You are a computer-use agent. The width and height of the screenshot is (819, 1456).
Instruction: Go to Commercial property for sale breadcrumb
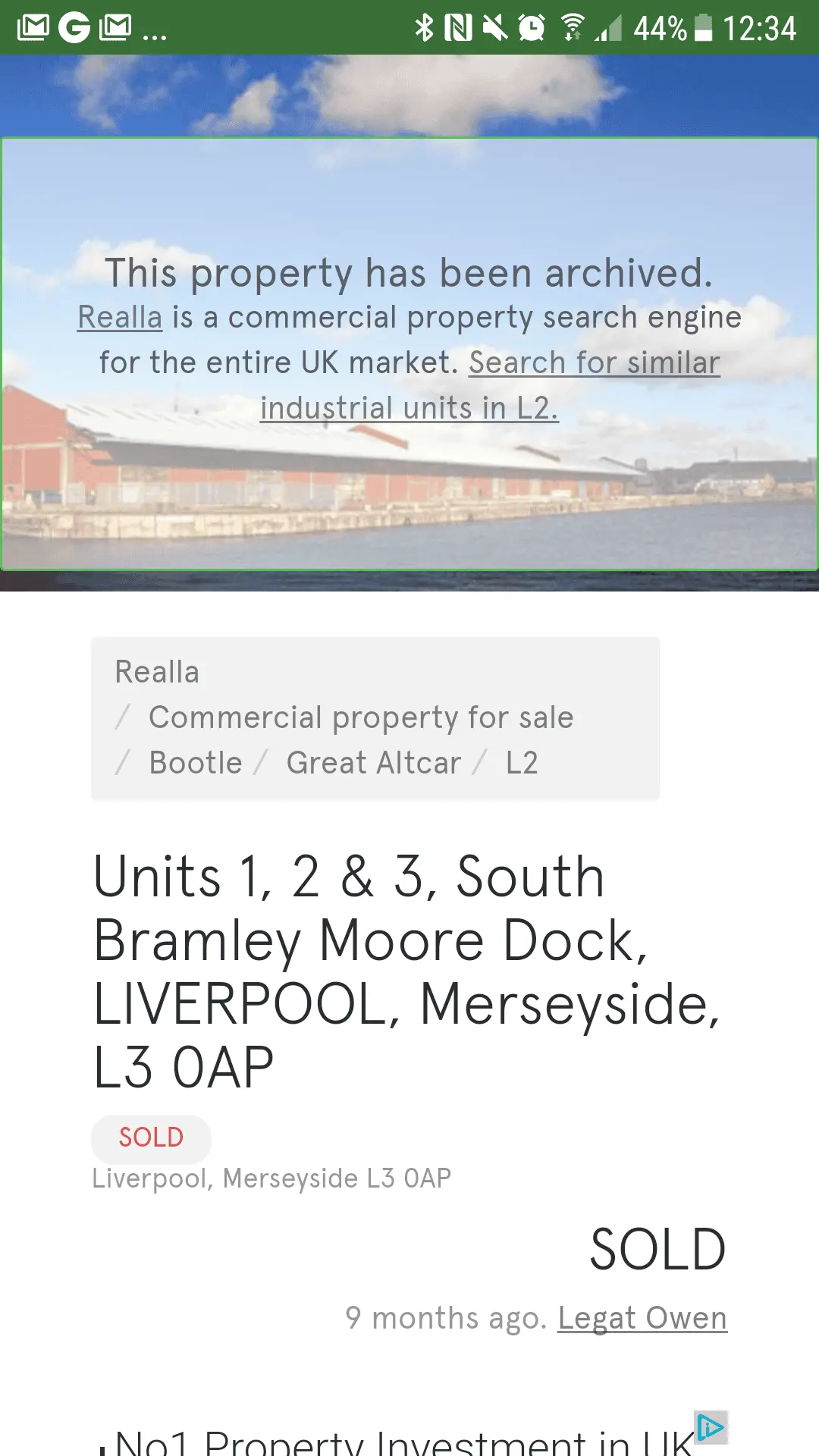[x=361, y=717]
